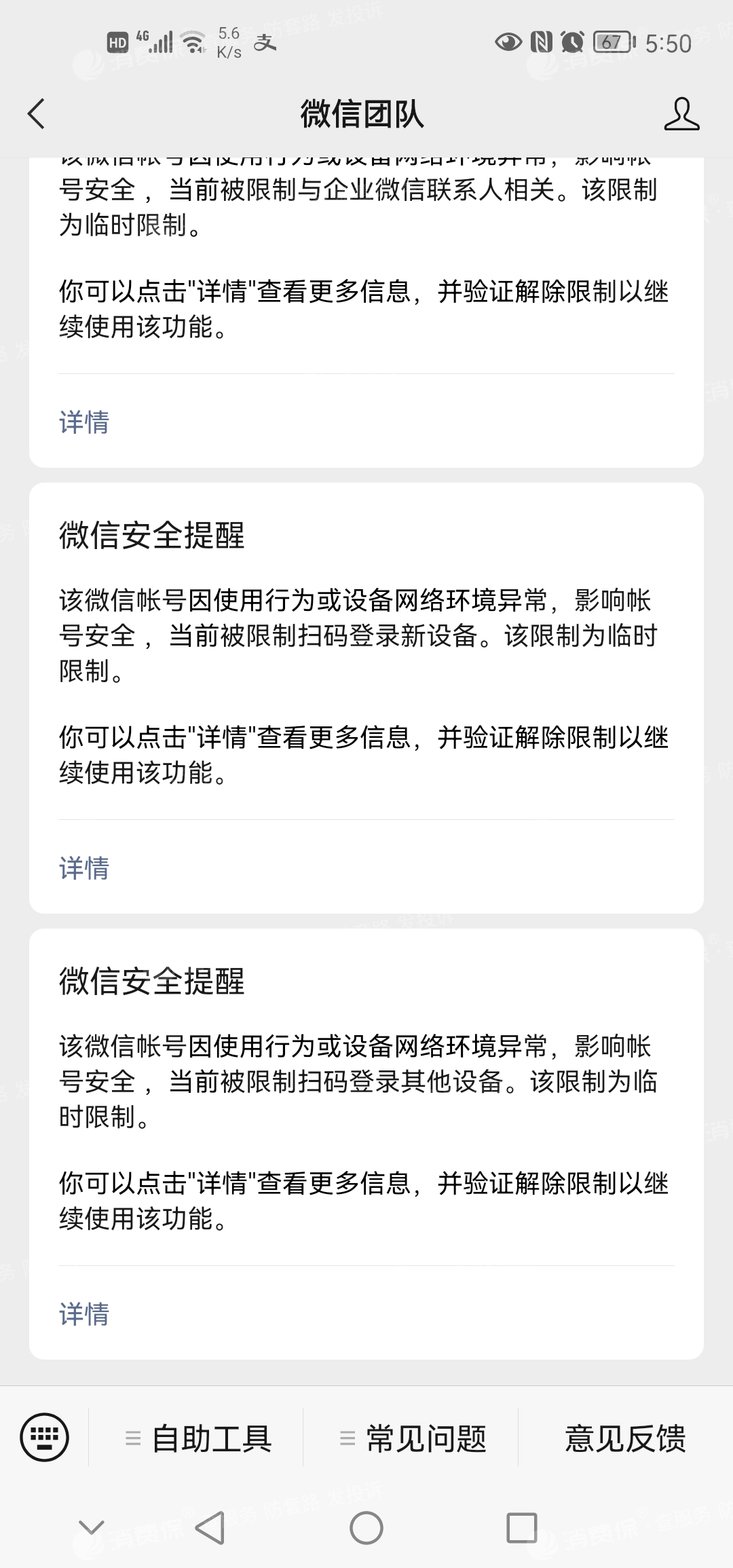Open the 微信团队 profile icon
This screenshot has height=1568, width=733.
[x=681, y=113]
